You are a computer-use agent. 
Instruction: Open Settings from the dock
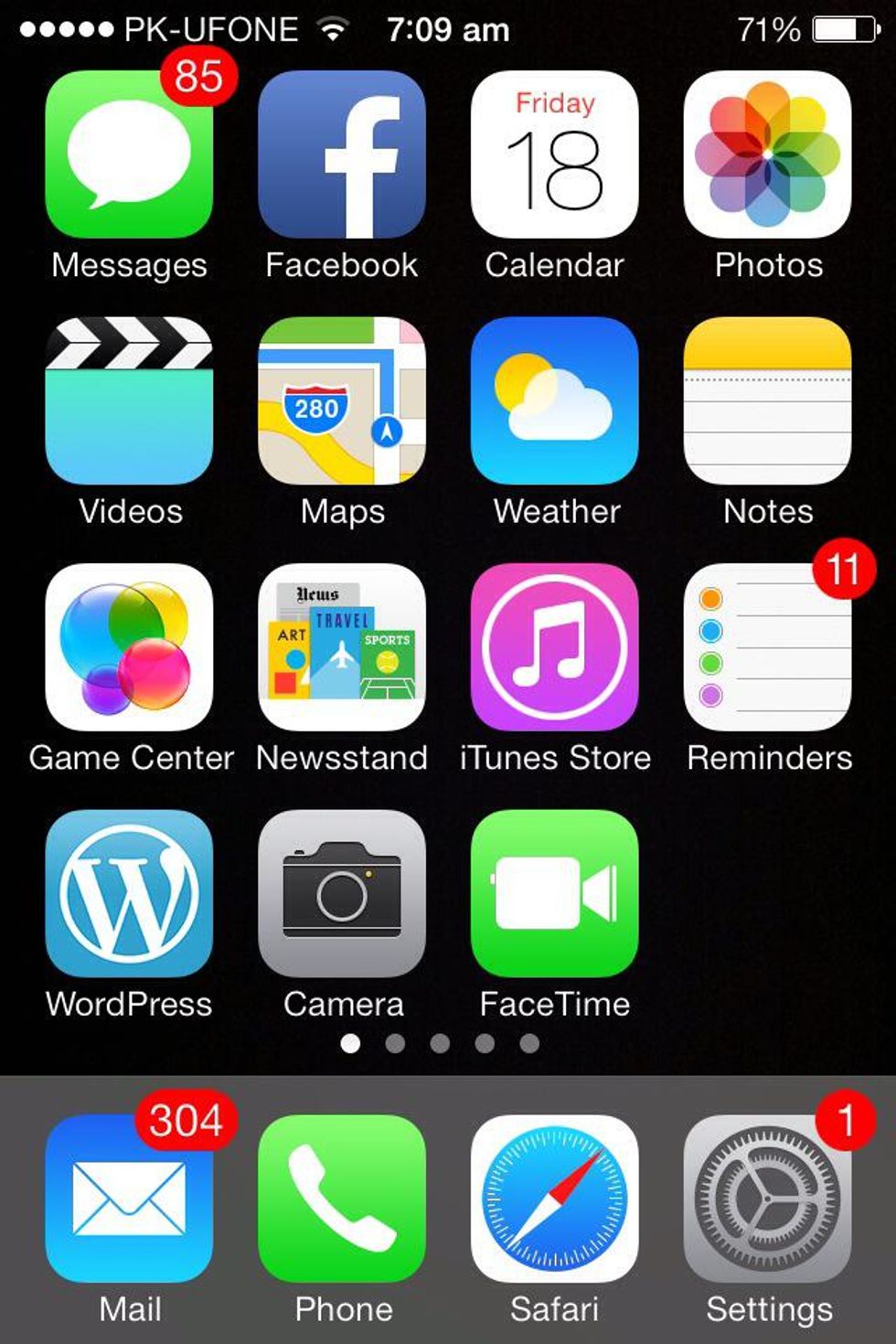tap(767, 1198)
